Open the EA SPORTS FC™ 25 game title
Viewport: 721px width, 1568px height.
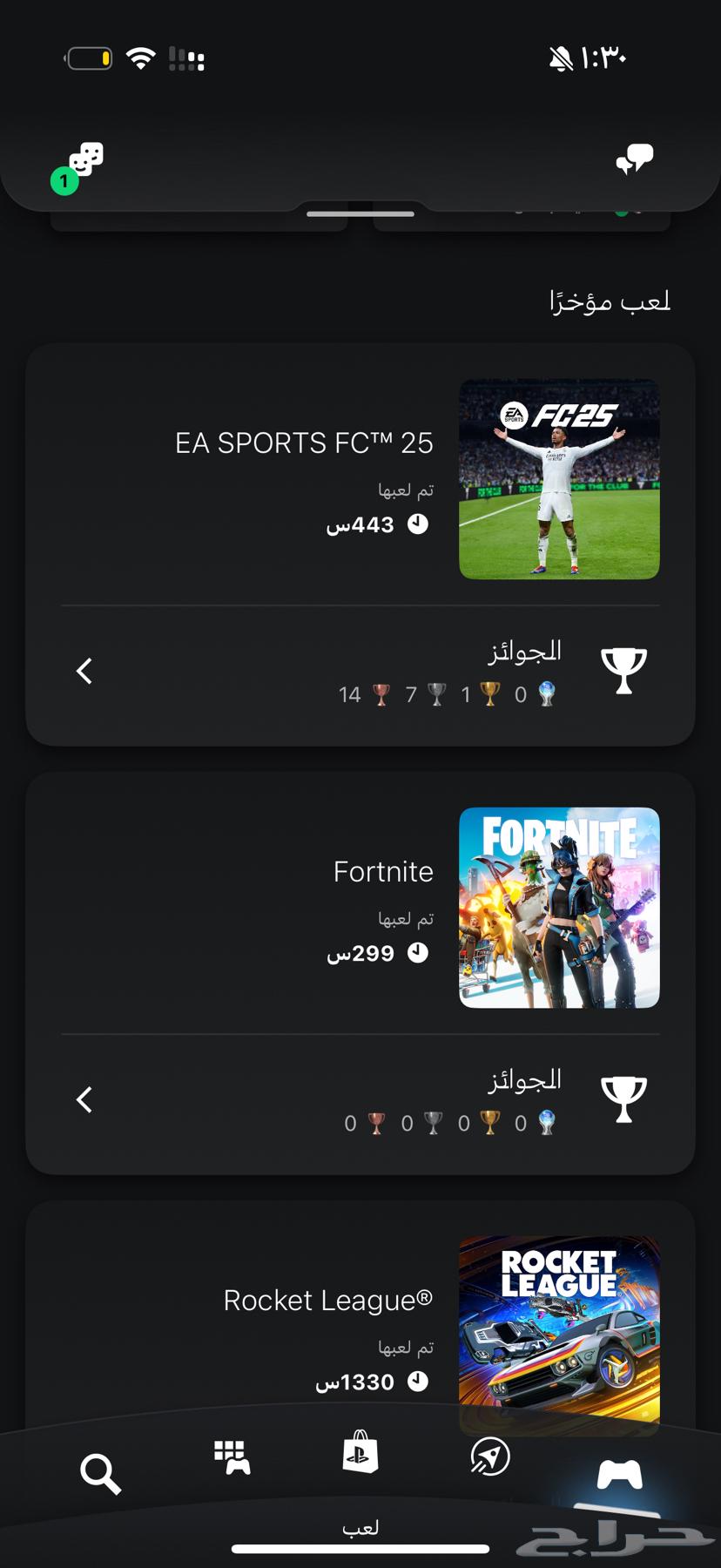pyautogui.click(x=305, y=443)
